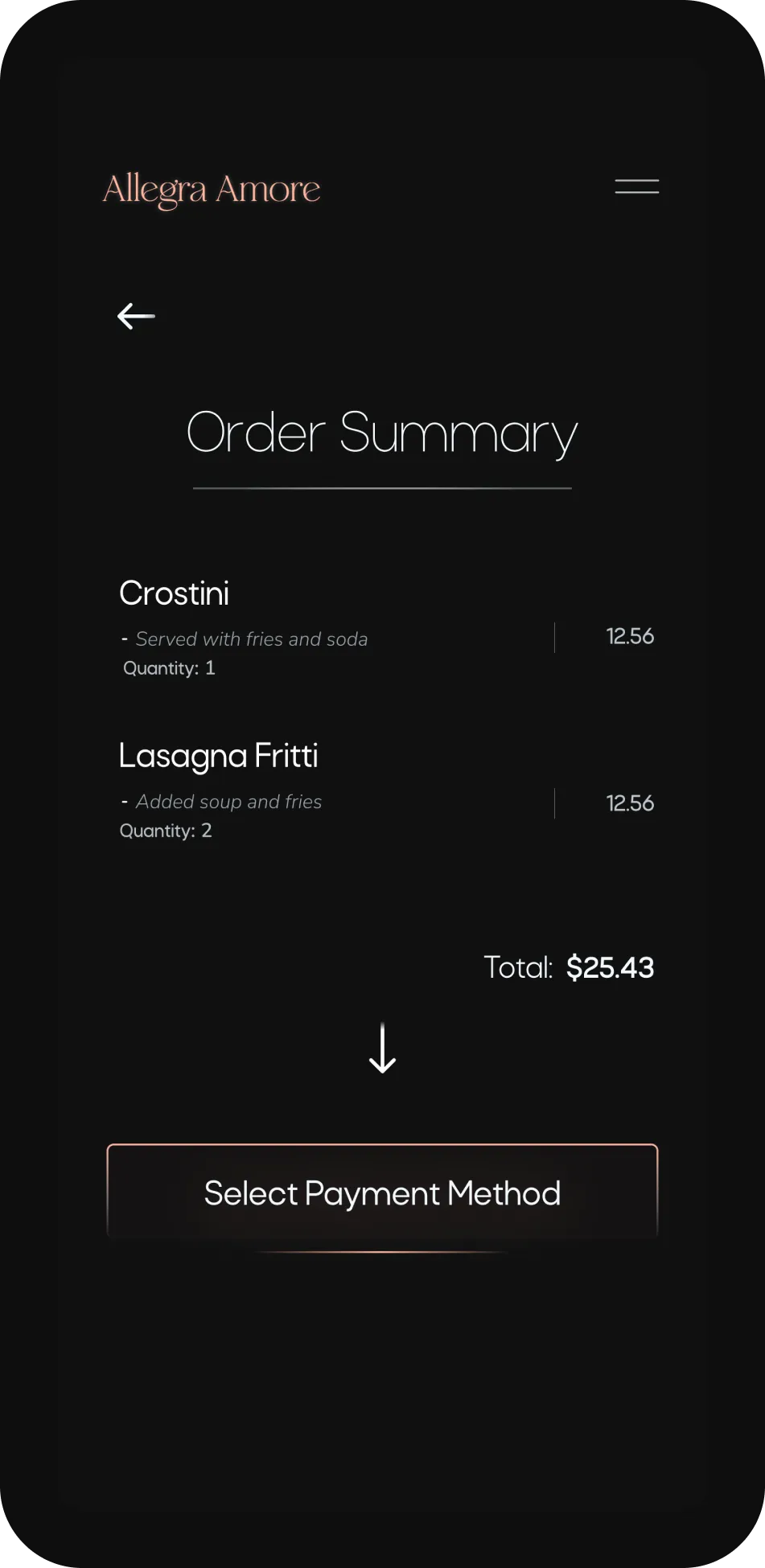Go back with the left arrow
Screen dimensions: 765x1568
point(136,316)
